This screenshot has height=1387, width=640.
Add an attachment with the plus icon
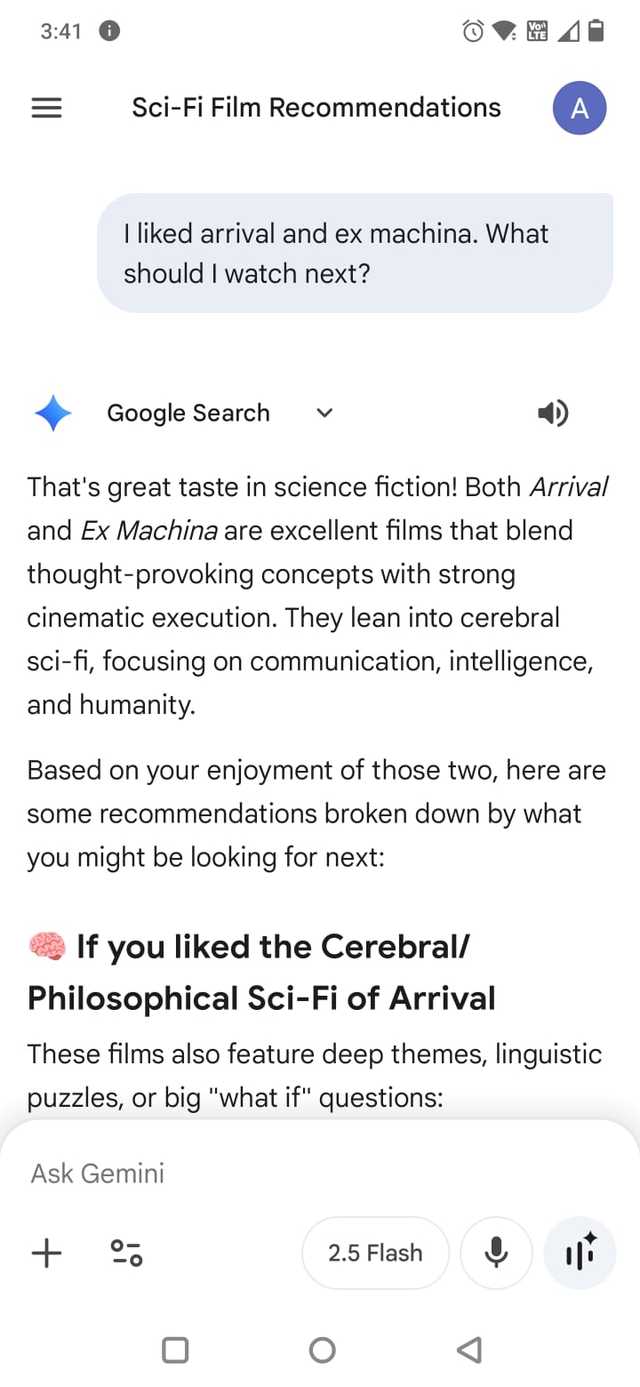pos(47,1252)
